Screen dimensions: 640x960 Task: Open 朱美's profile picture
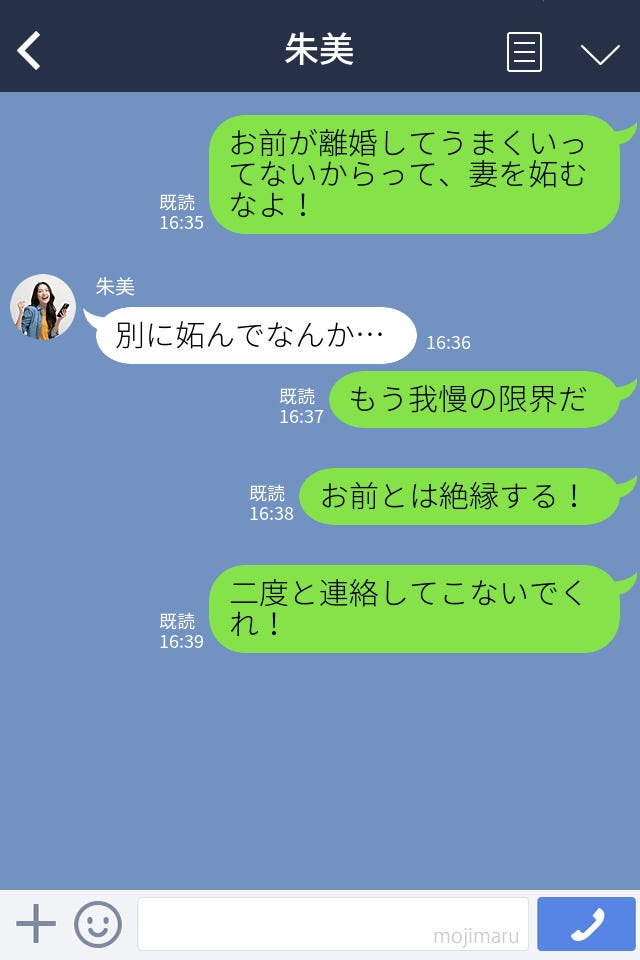pos(43,307)
